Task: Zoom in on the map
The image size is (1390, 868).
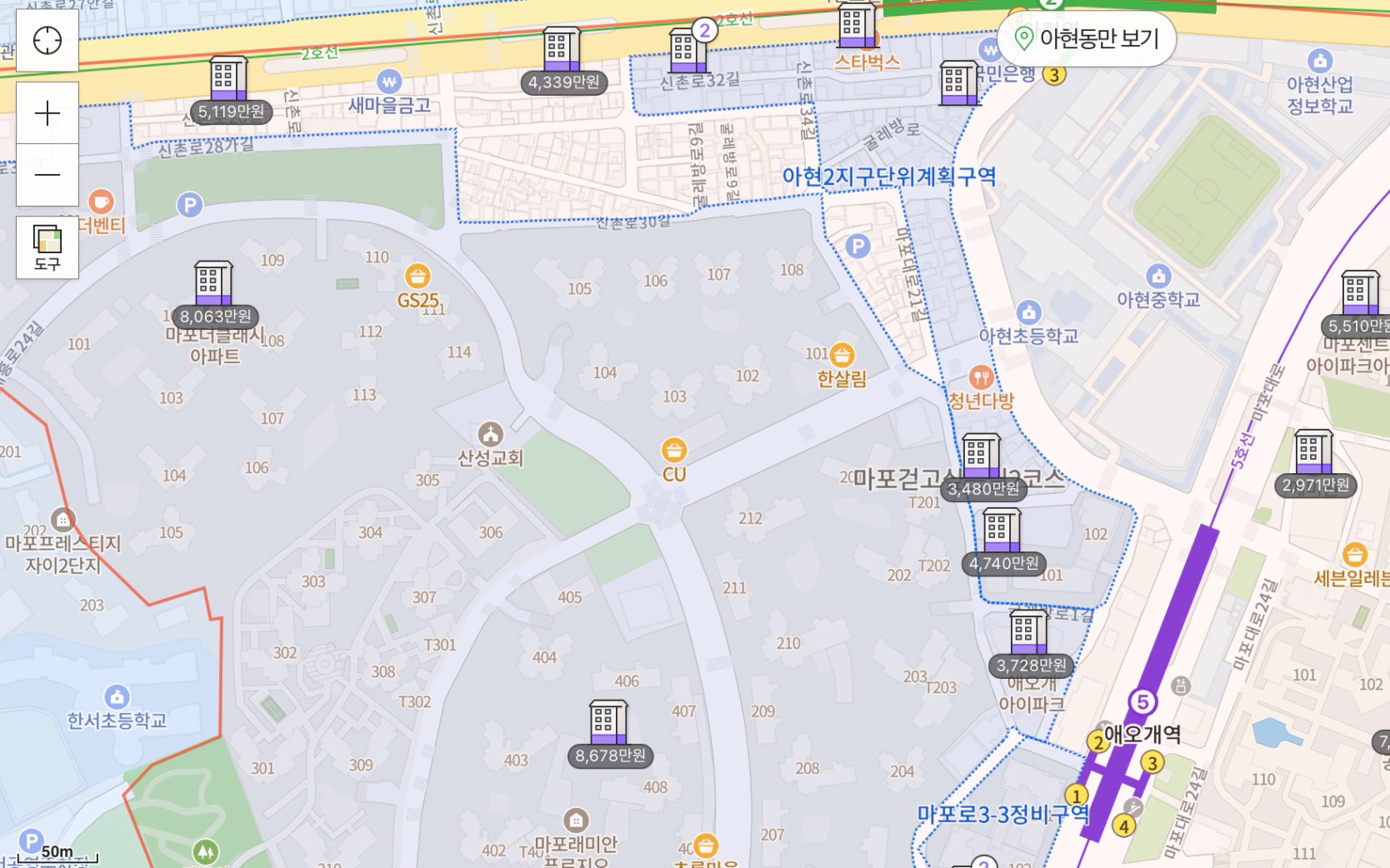Action: [x=47, y=113]
